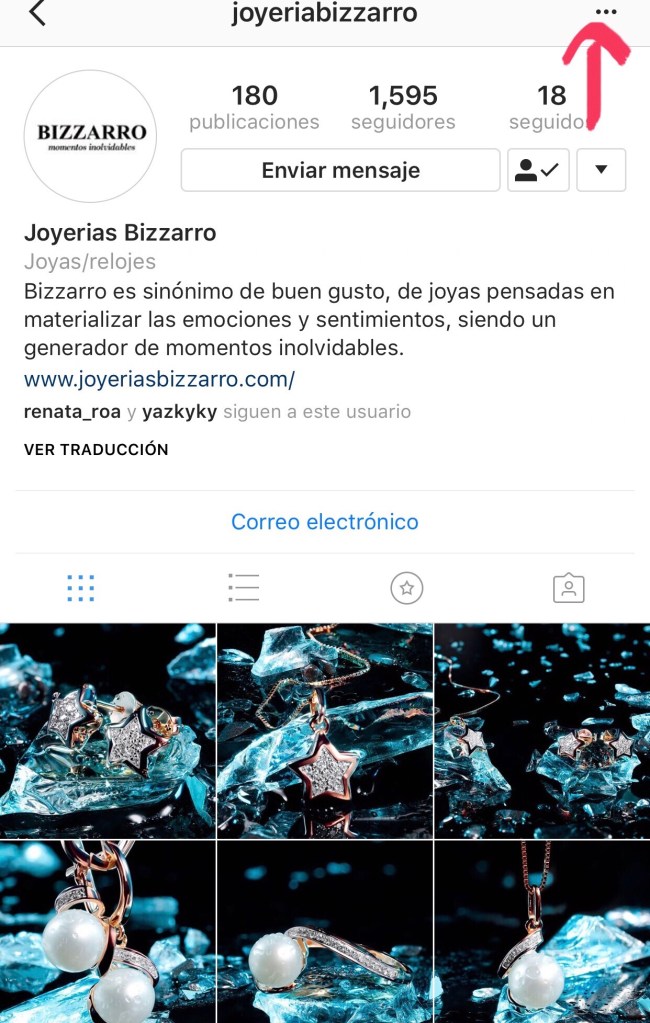Screen dimensions: 650x1023
Task: Open the three-dot options menu
Action: (606, 12)
